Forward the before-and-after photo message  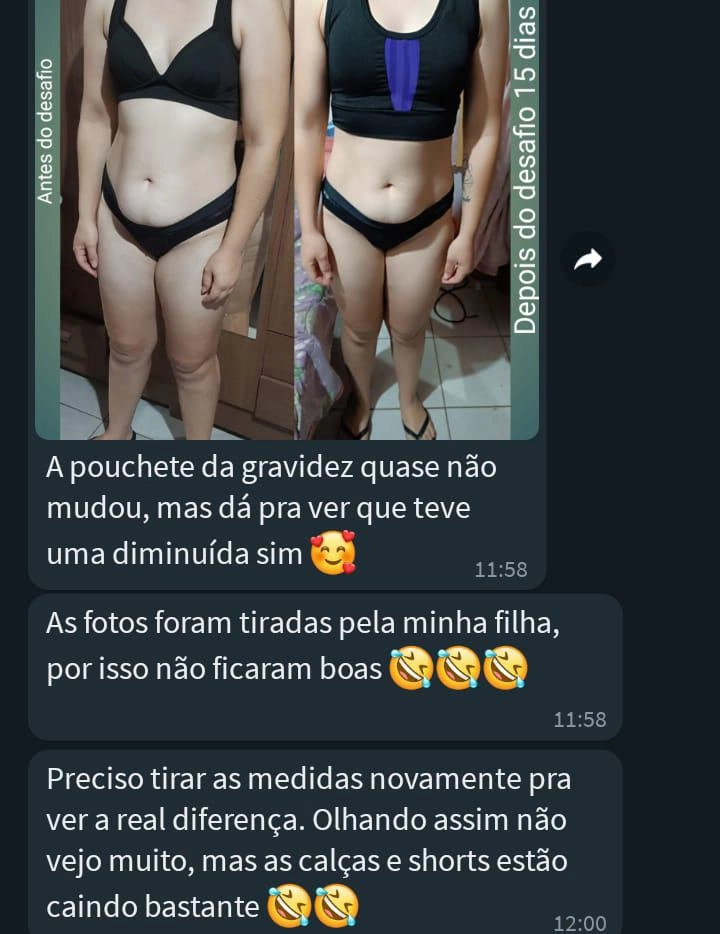(587, 260)
